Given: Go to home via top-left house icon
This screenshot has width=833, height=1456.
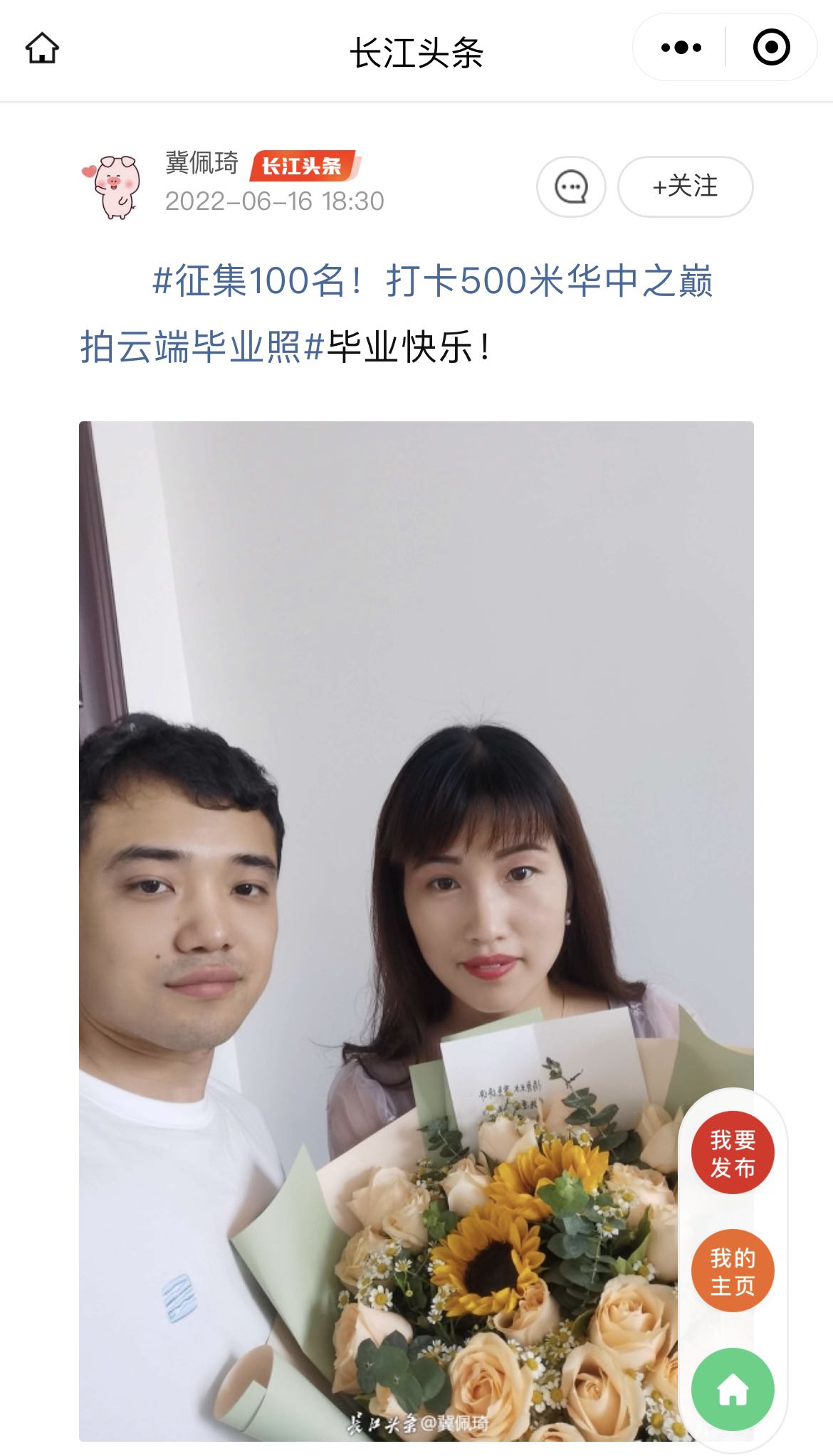Looking at the screenshot, I should coord(42,48).
